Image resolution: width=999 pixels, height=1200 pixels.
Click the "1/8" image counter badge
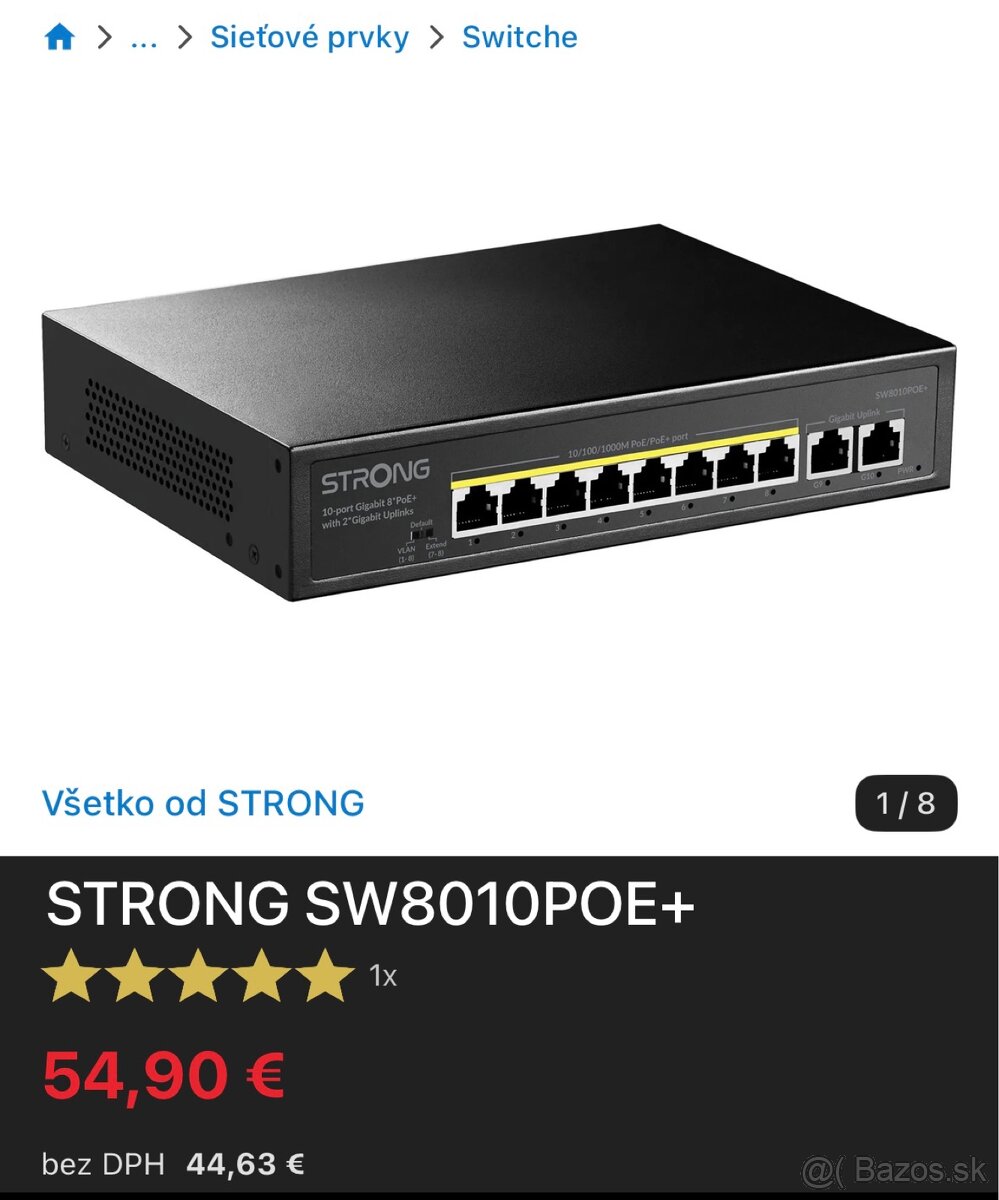click(905, 803)
